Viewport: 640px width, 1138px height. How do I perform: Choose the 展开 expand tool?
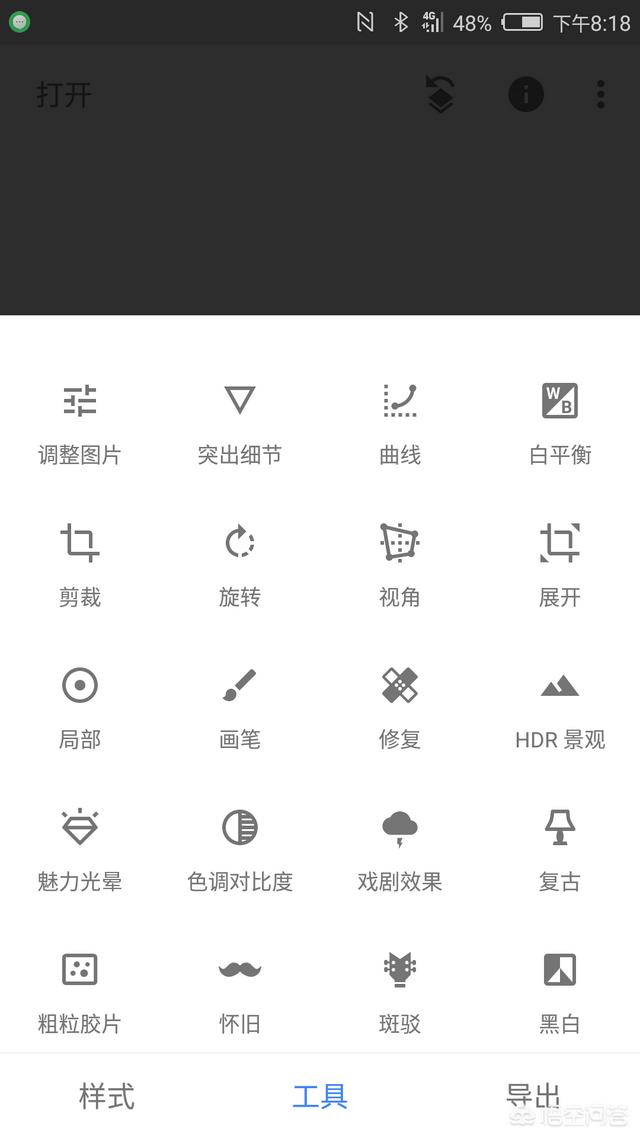pyautogui.click(x=559, y=566)
